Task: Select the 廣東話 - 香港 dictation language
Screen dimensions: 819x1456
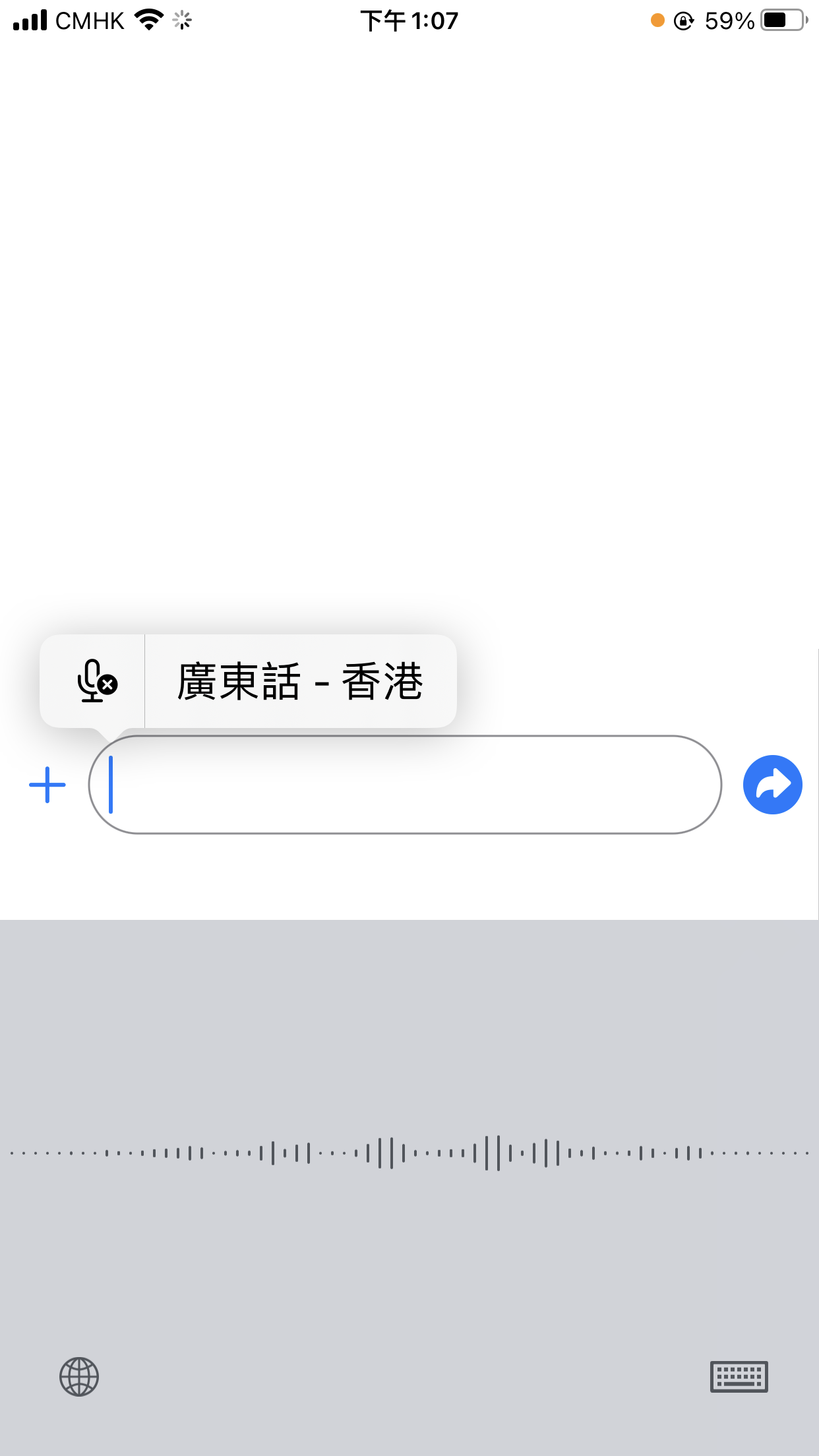Action: [300, 681]
